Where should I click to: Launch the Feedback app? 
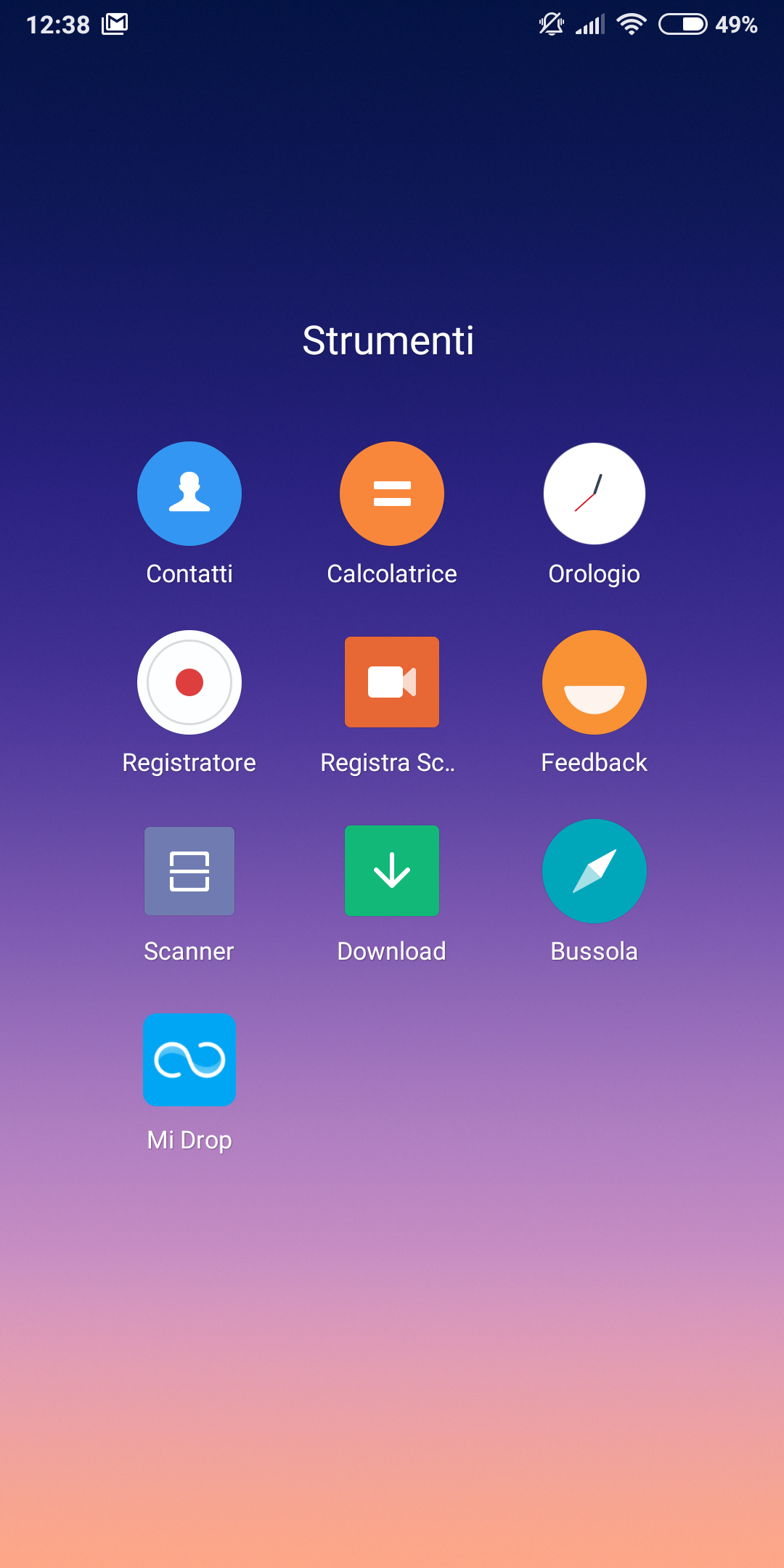[595, 682]
